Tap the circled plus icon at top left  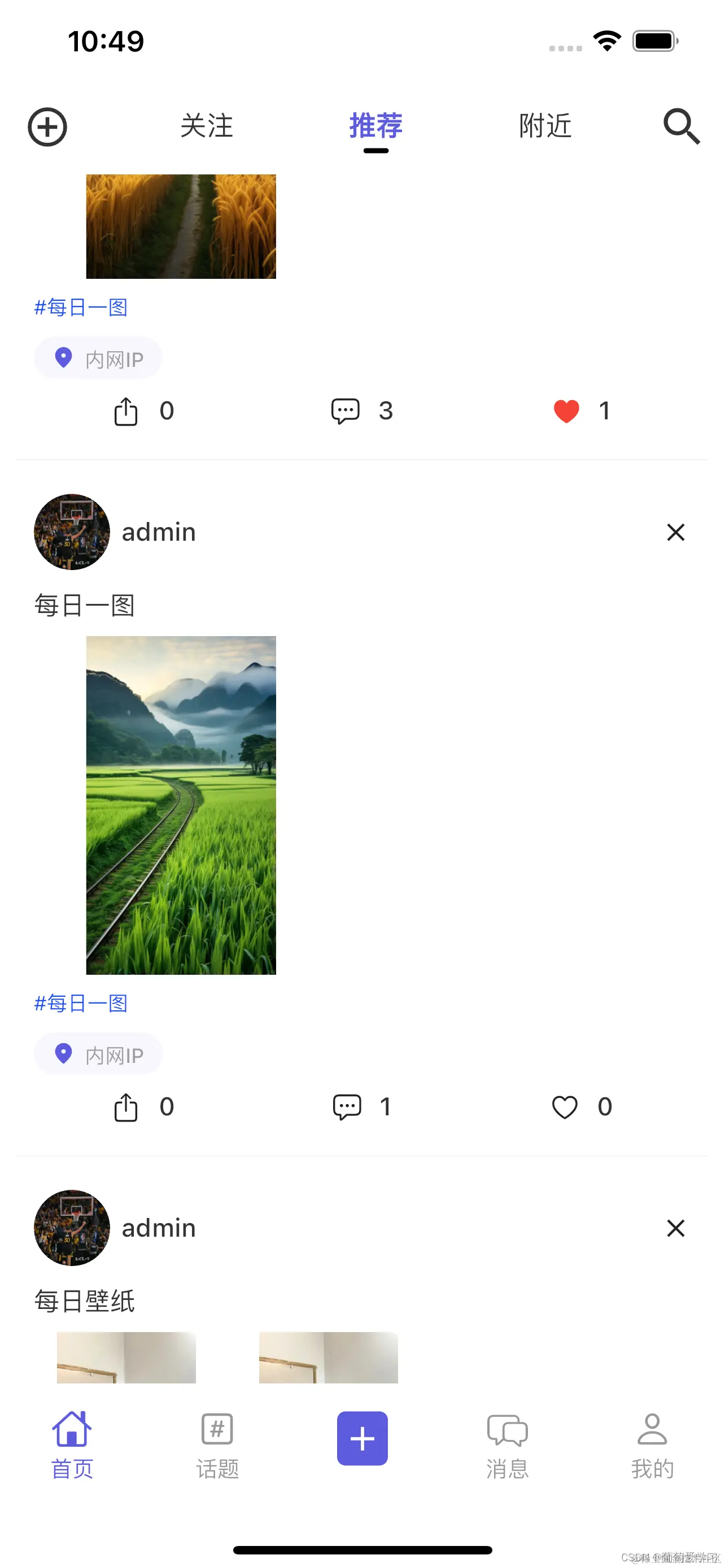pos(47,126)
